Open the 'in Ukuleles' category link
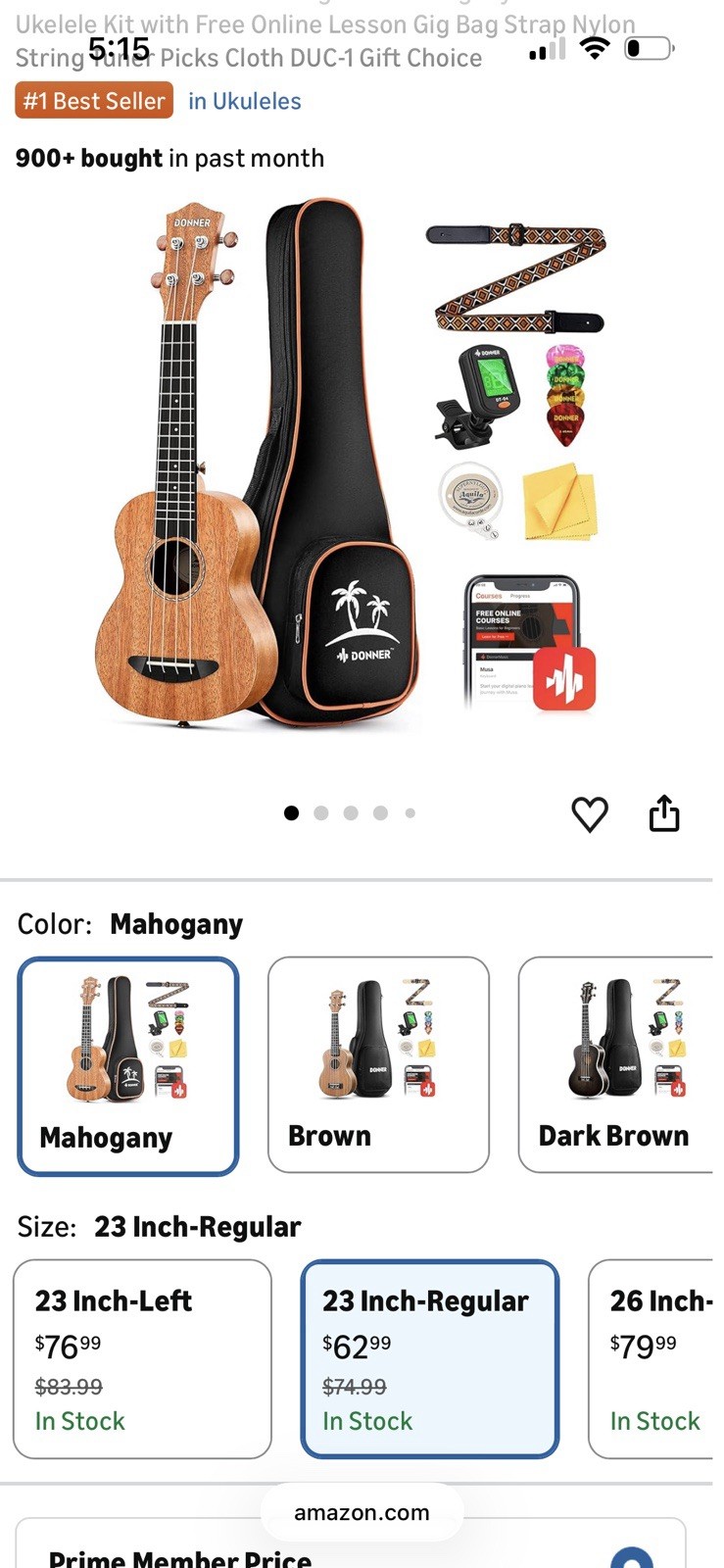 pos(244,101)
